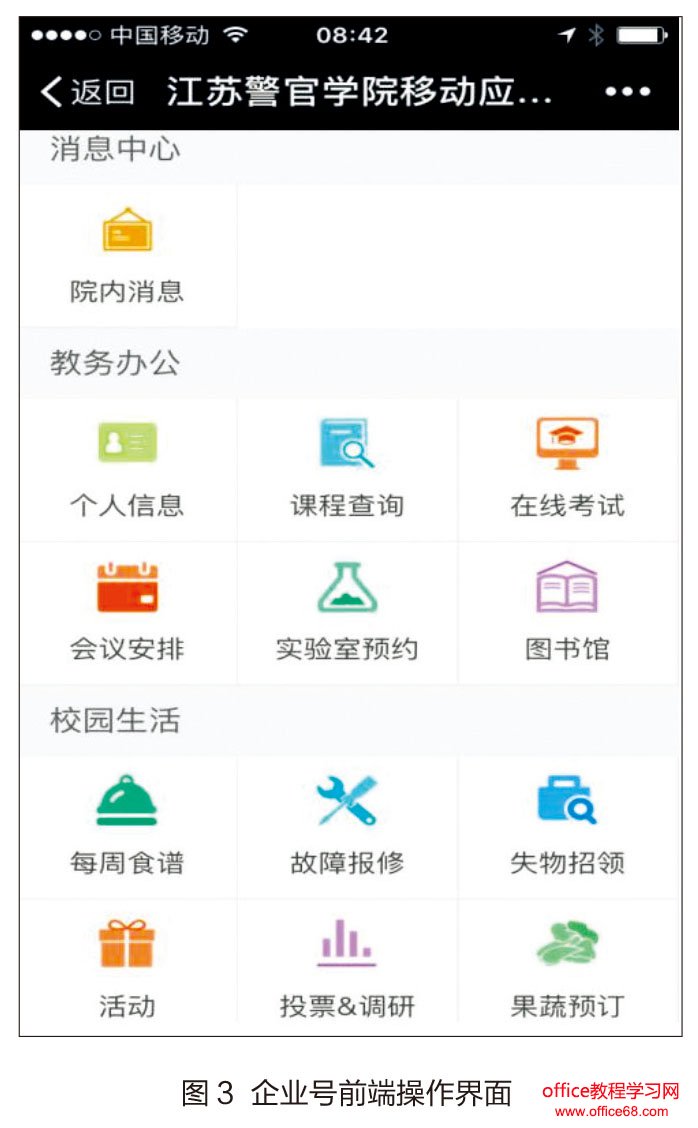Go back using the 返回 button
This screenshot has width=698, height=1128.
(x=88, y=93)
